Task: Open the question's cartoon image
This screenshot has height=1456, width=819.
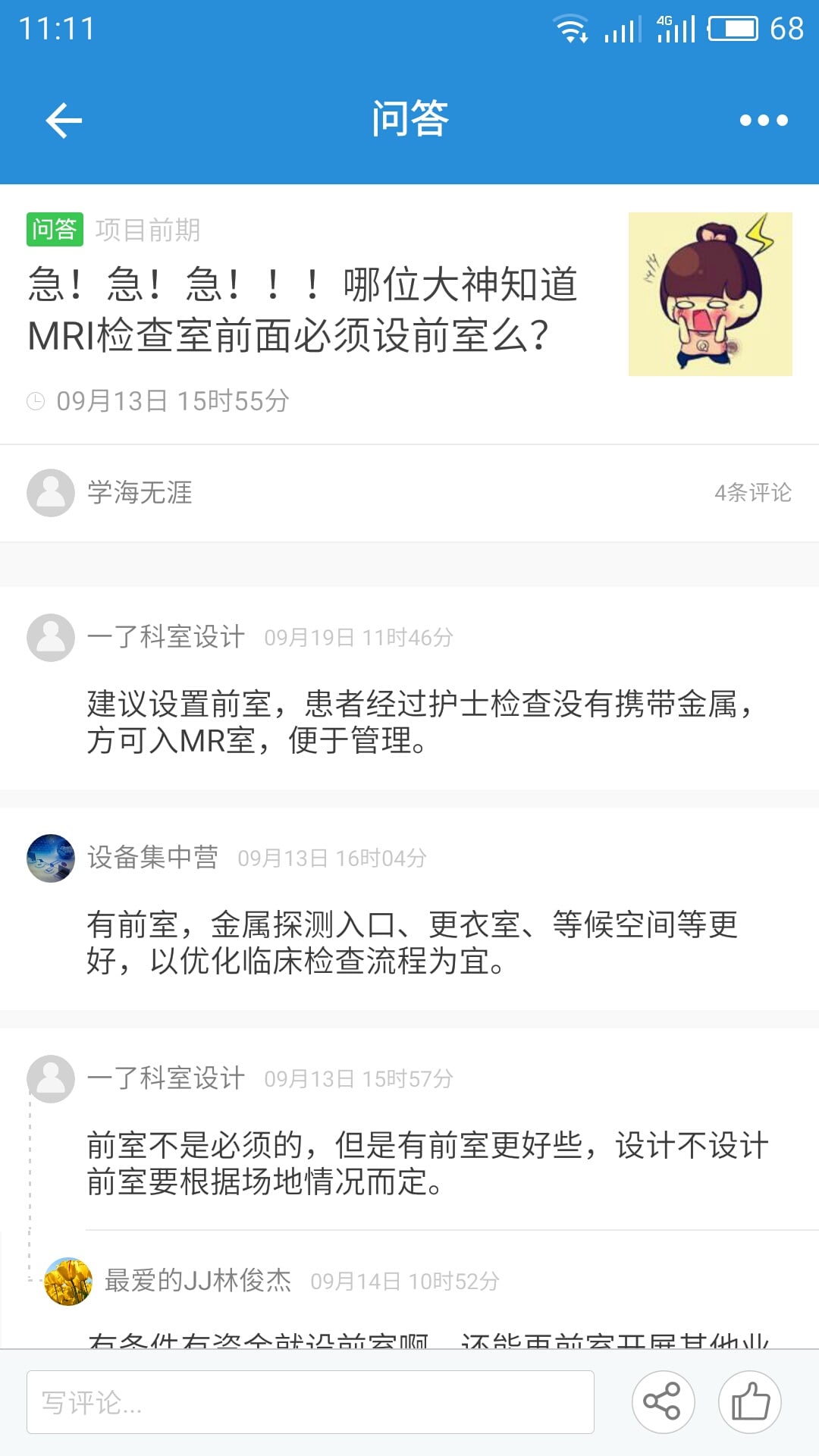Action: tap(711, 294)
